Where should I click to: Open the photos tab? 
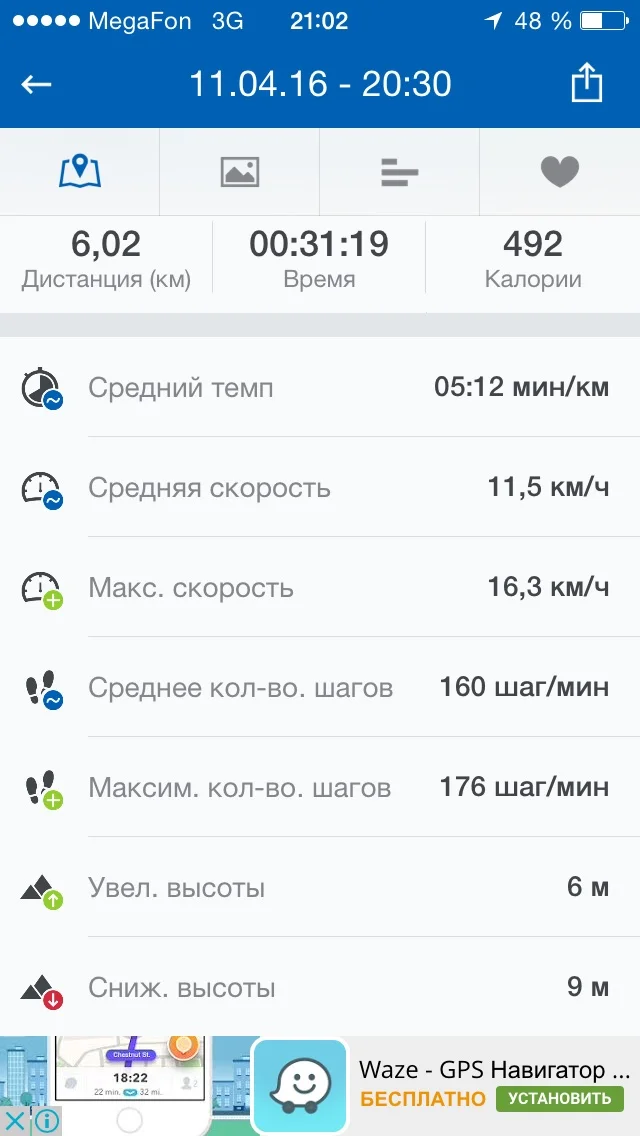click(x=240, y=172)
